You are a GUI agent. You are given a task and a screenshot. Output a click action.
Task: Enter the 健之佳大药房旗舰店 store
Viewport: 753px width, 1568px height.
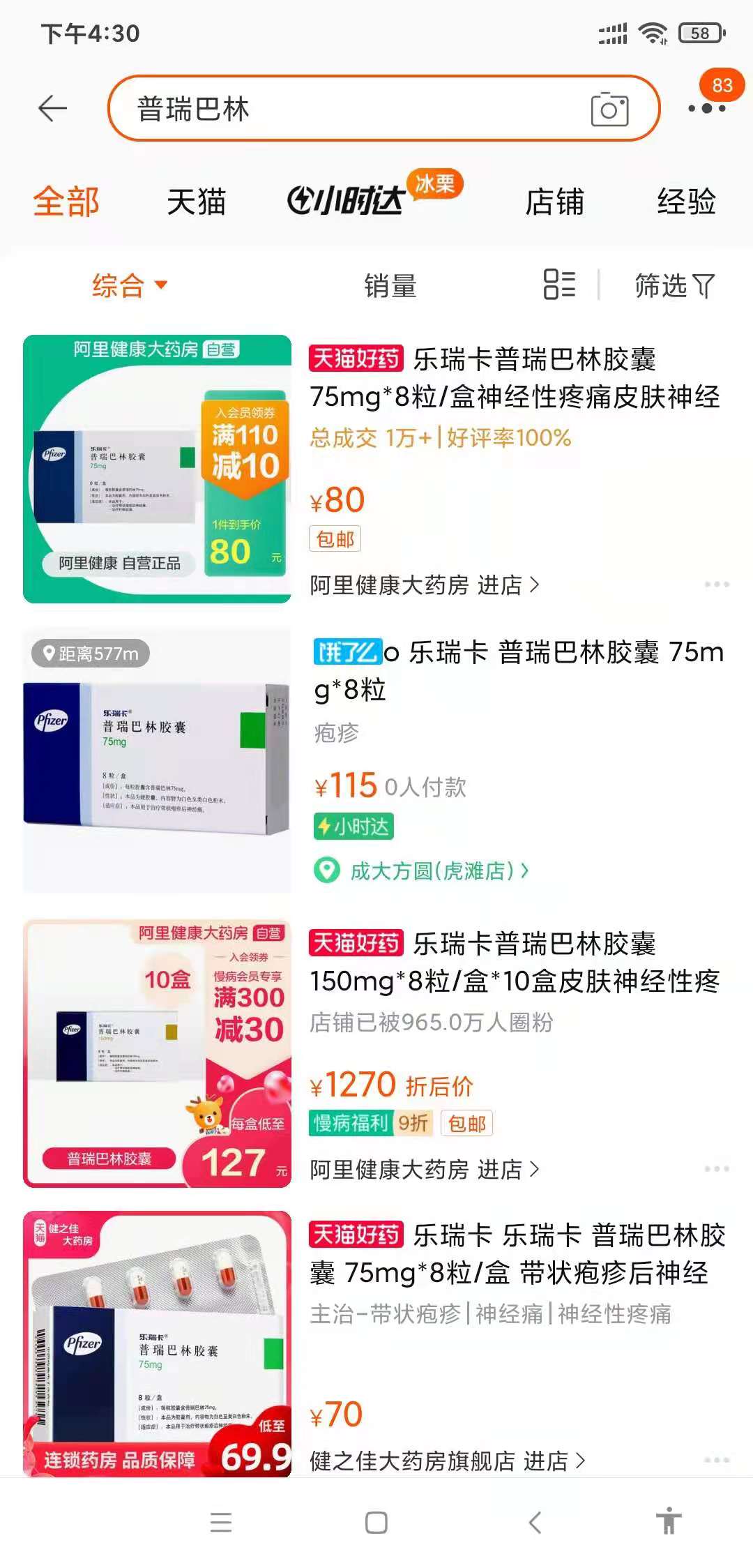click(x=447, y=1461)
